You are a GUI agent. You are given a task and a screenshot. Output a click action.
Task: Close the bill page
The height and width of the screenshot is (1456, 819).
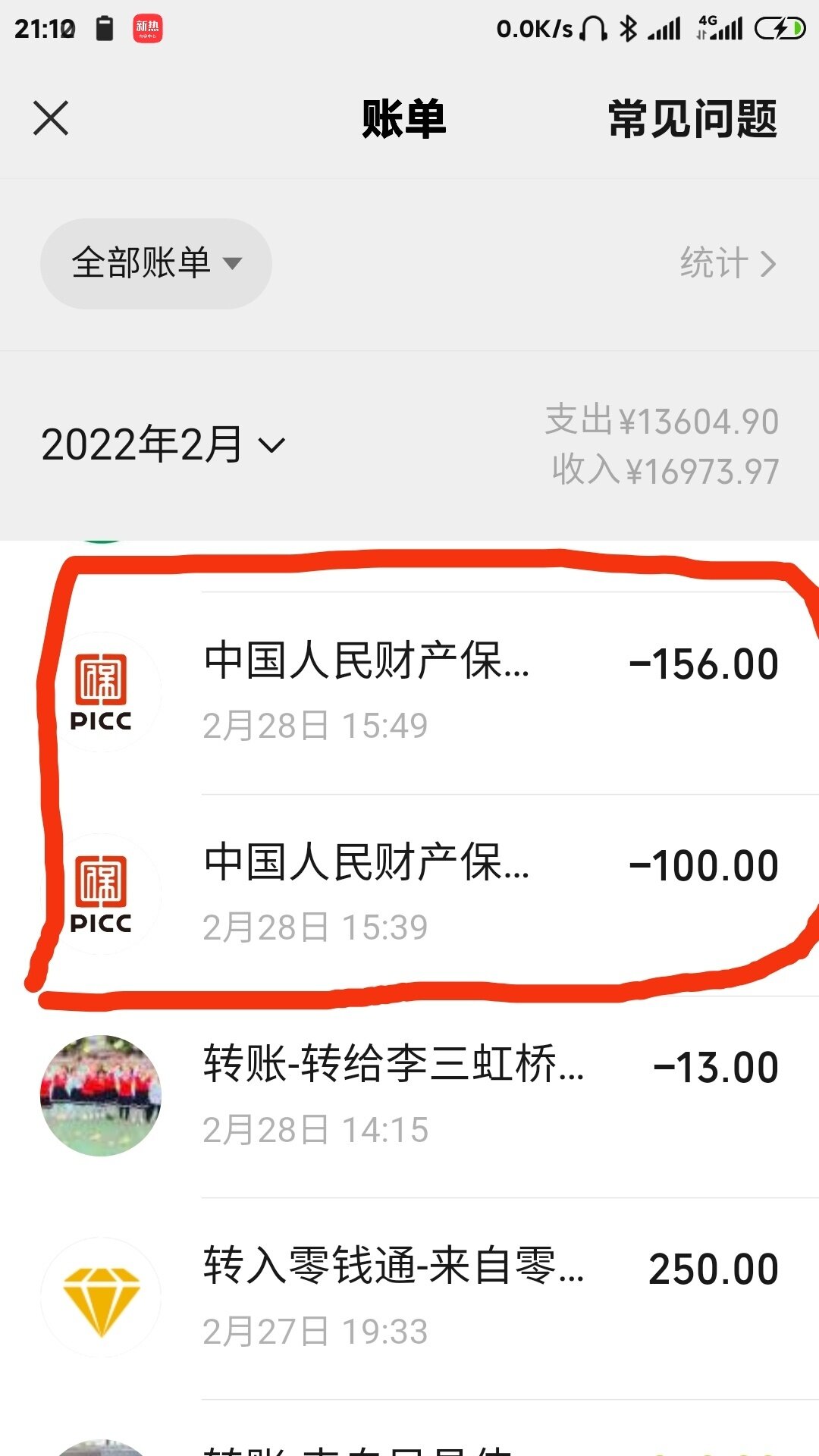pyautogui.click(x=51, y=118)
